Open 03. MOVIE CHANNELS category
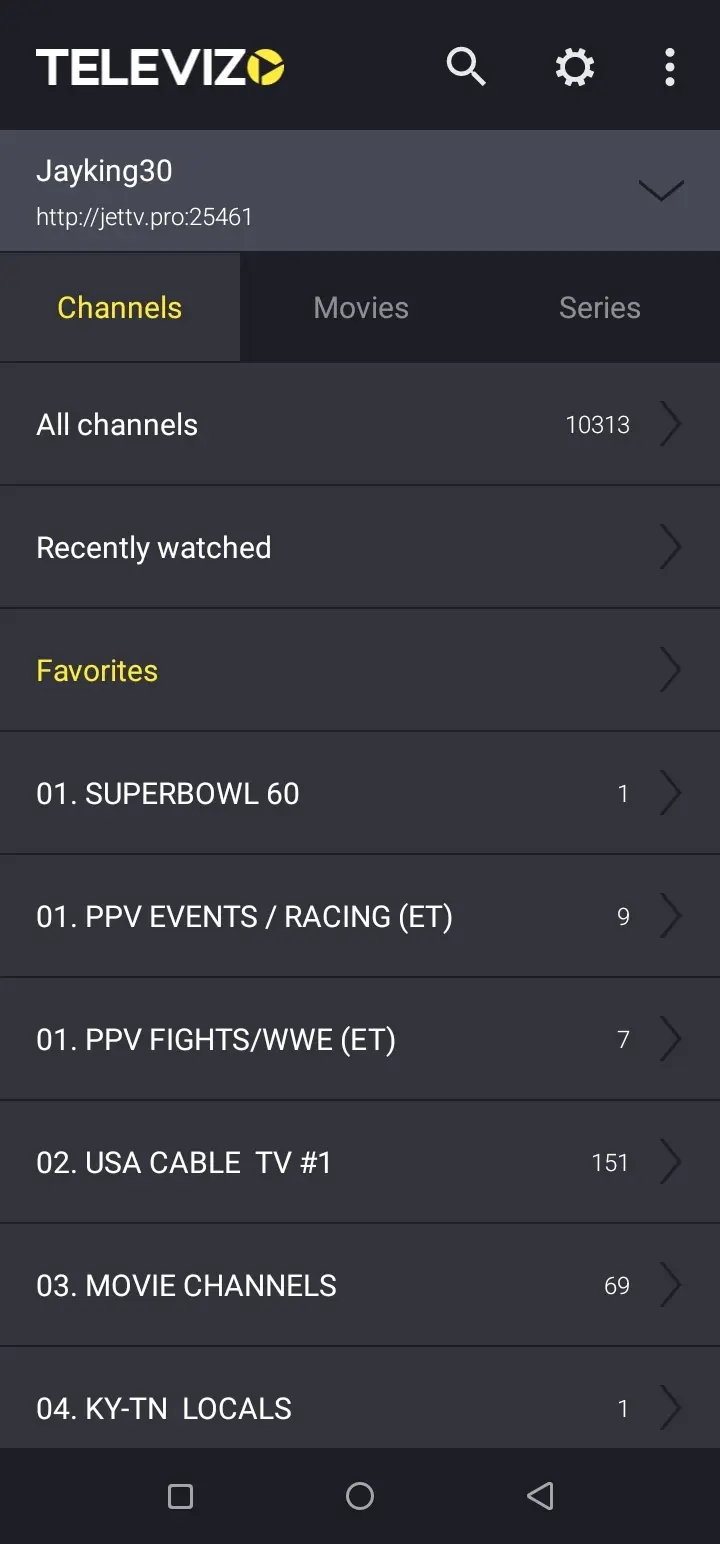Viewport: 720px width, 1544px height. (360, 1285)
